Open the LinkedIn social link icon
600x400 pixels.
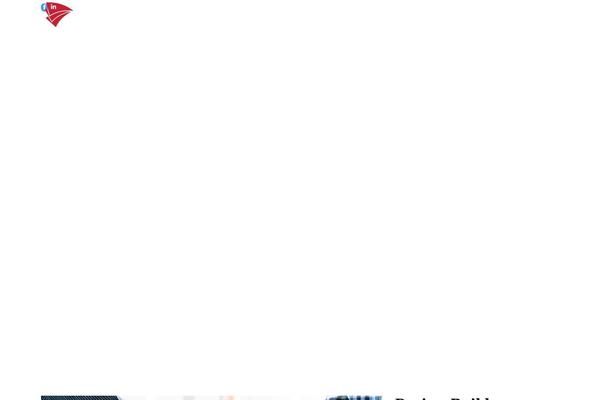tap(53, 7)
